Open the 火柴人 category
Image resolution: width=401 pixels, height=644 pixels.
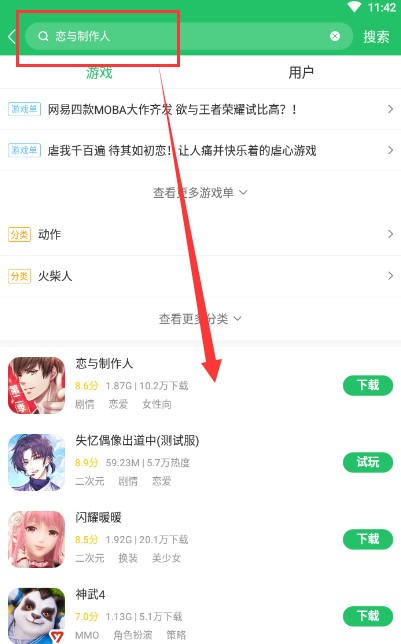pos(200,276)
